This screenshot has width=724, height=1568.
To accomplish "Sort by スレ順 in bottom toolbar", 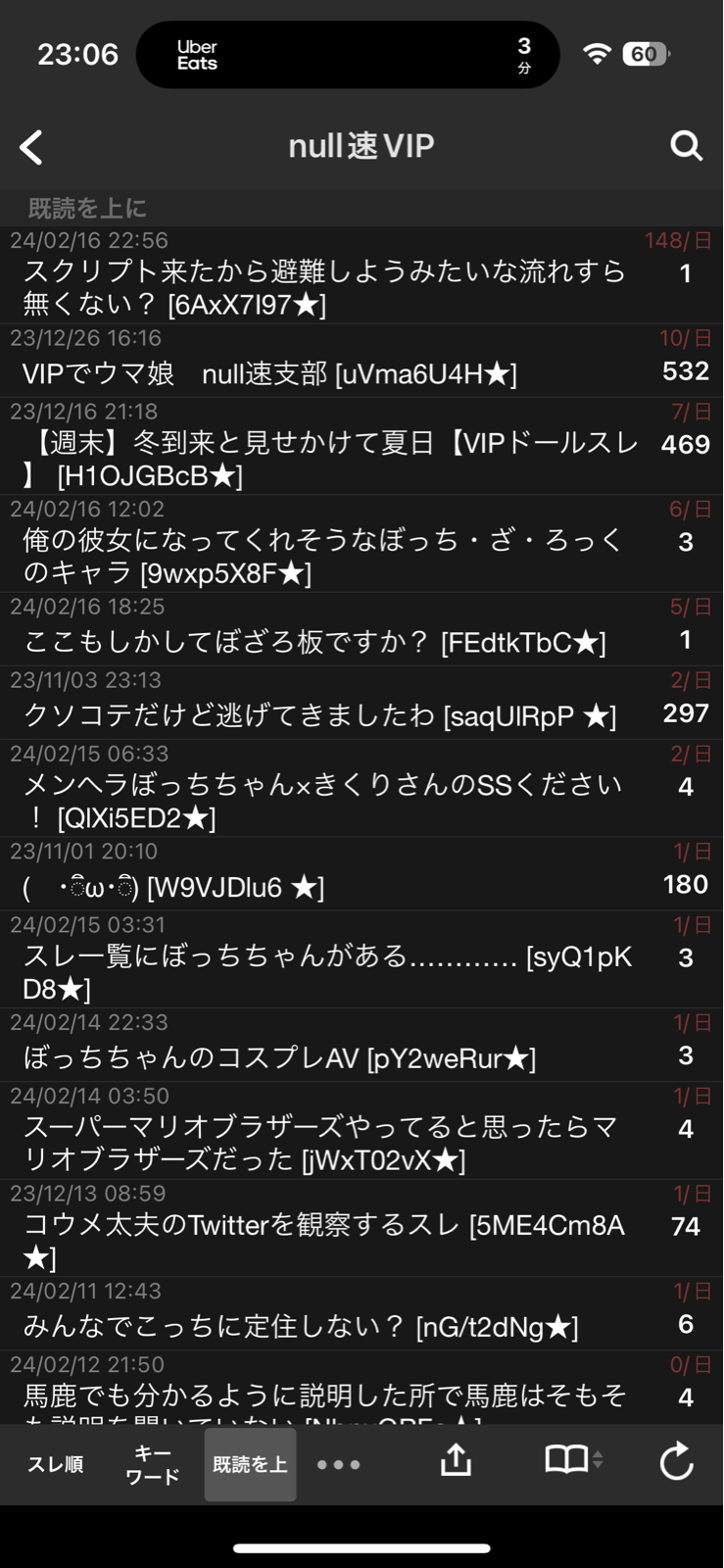I will pyautogui.click(x=55, y=1464).
